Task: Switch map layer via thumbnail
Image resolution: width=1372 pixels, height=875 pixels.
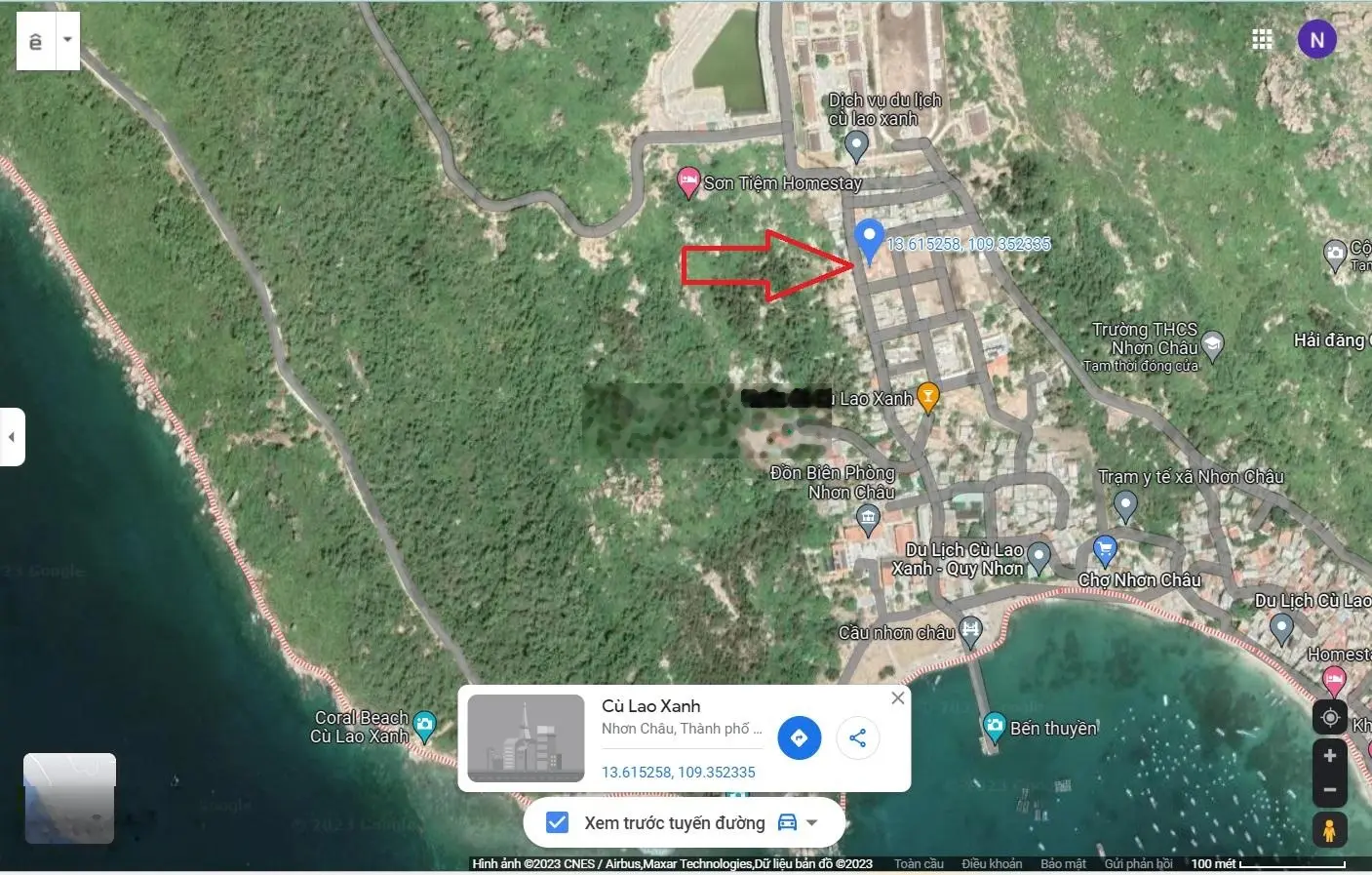Action: pyautogui.click(x=69, y=798)
